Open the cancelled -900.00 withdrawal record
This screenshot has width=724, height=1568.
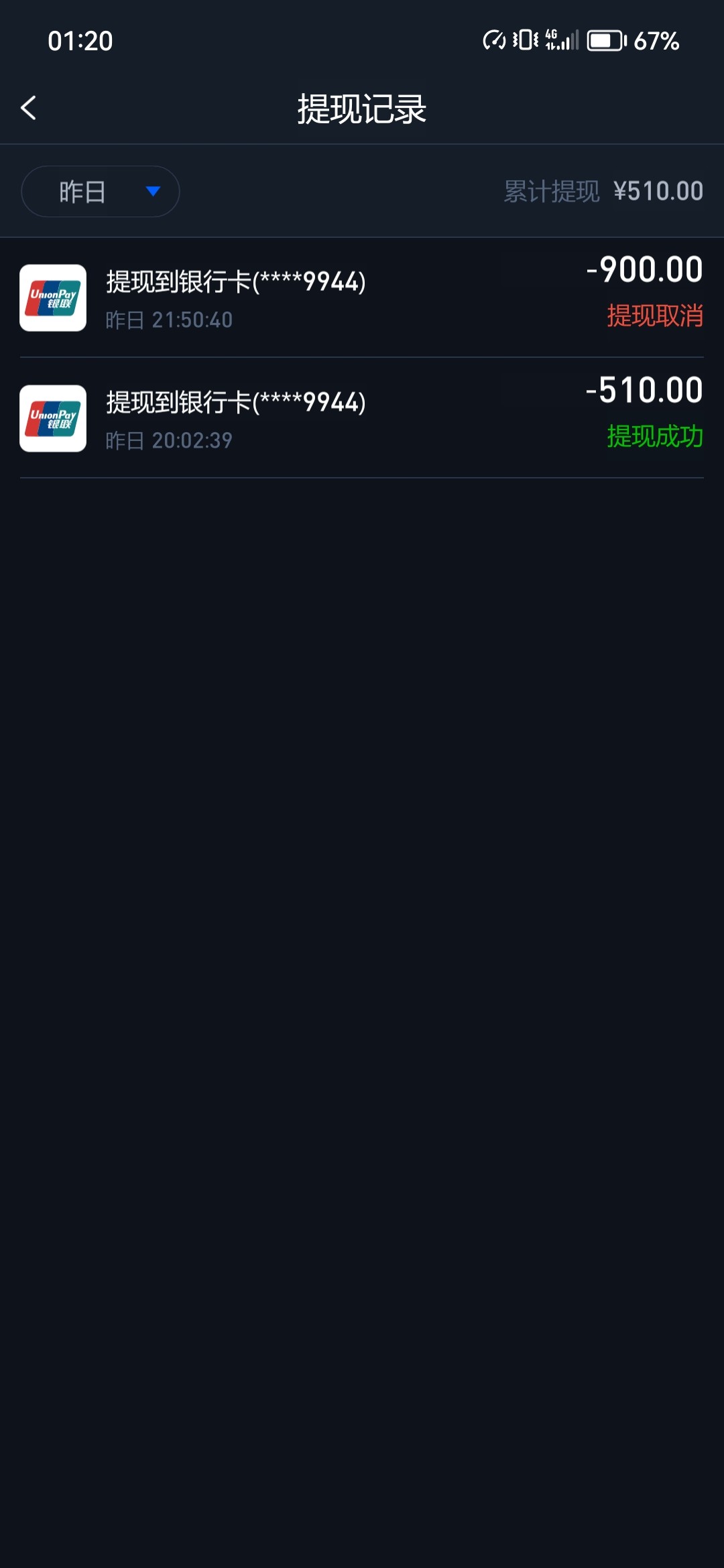pos(362,298)
